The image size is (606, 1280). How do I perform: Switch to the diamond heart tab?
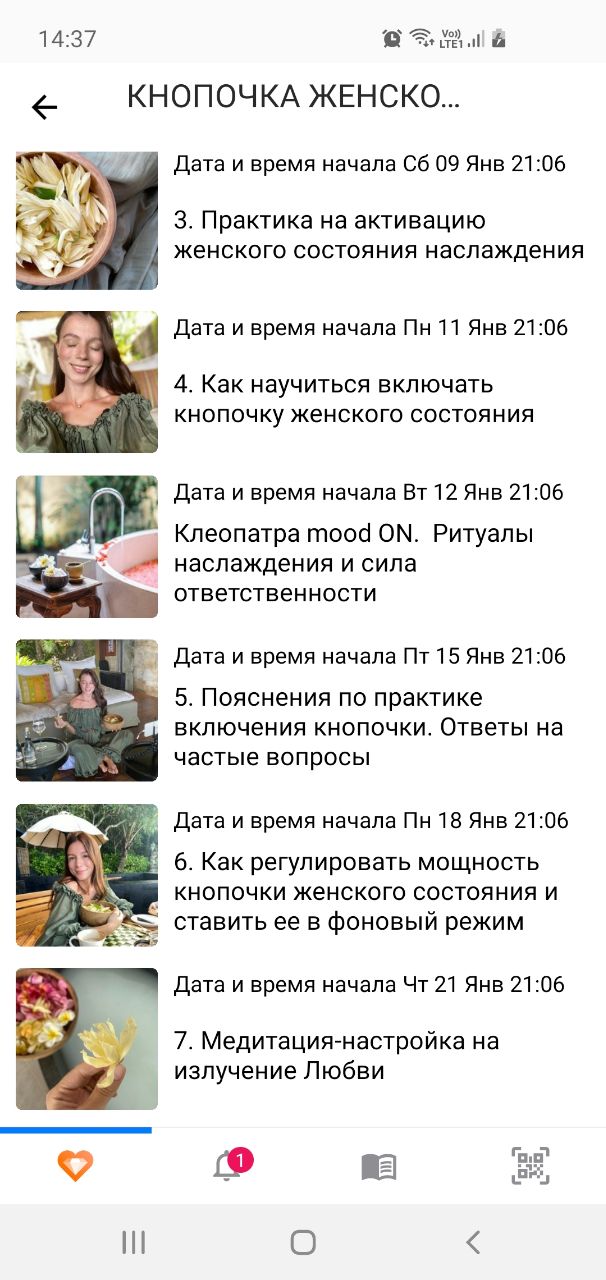[x=75, y=1166]
